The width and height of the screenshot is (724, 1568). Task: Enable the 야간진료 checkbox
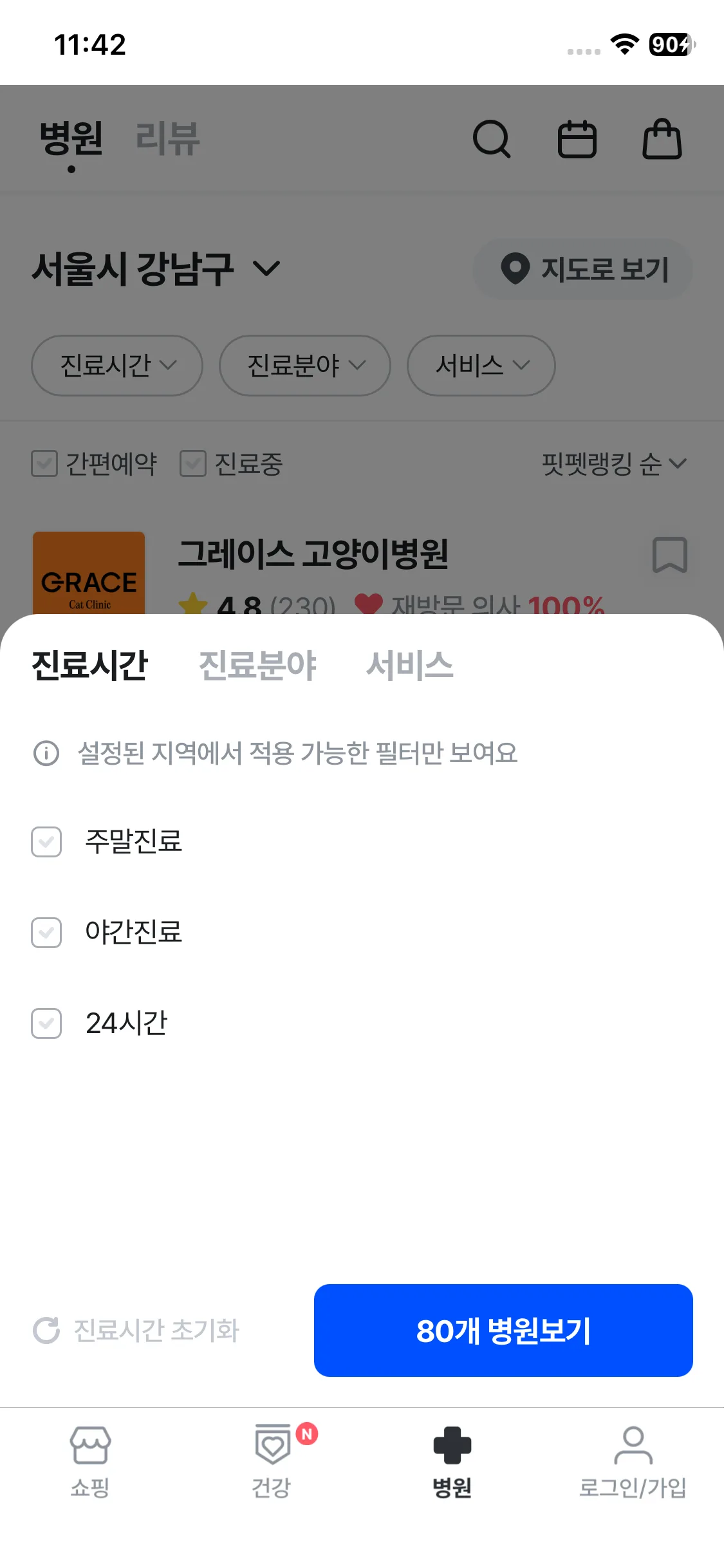(x=45, y=933)
